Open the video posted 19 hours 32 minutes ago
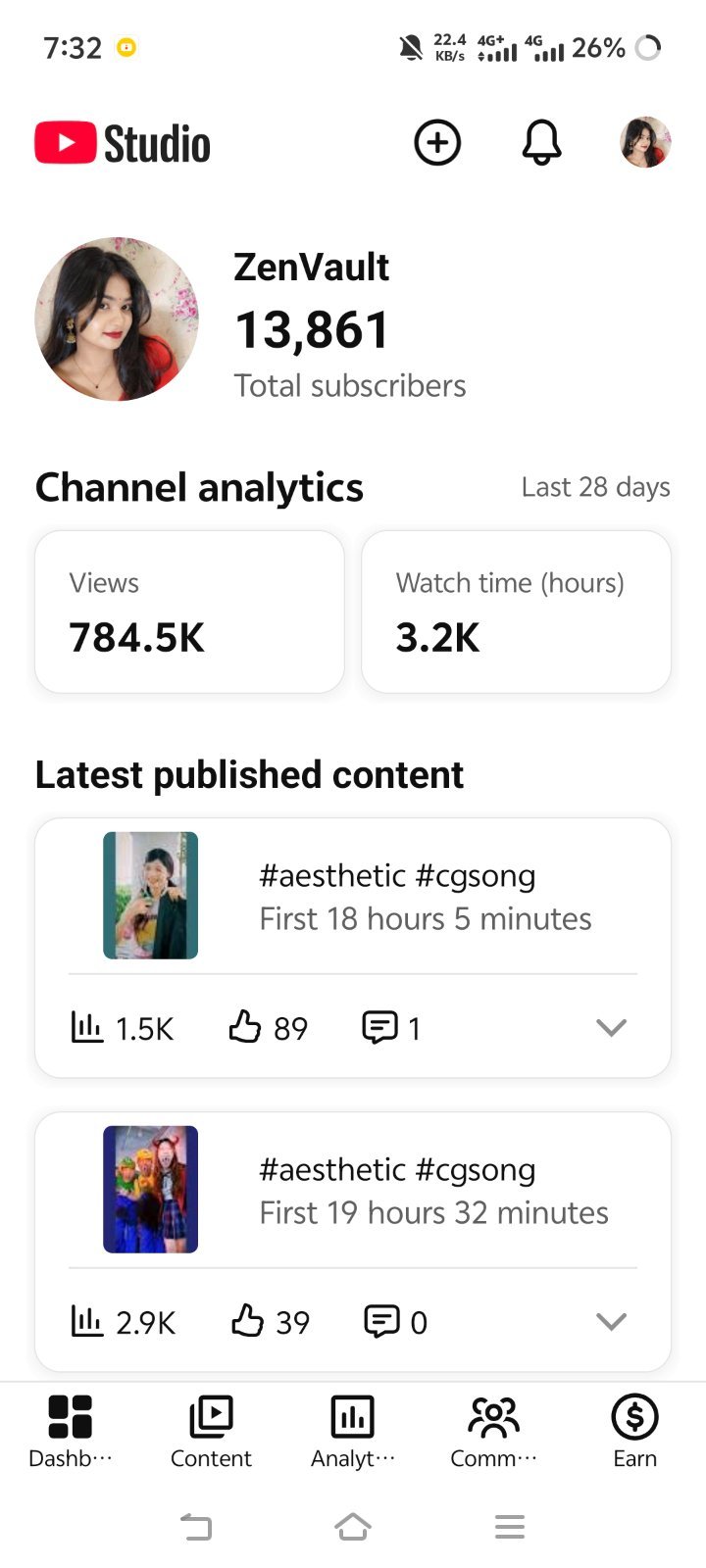Viewport: 706px width, 1568px height. [x=353, y=1190]
